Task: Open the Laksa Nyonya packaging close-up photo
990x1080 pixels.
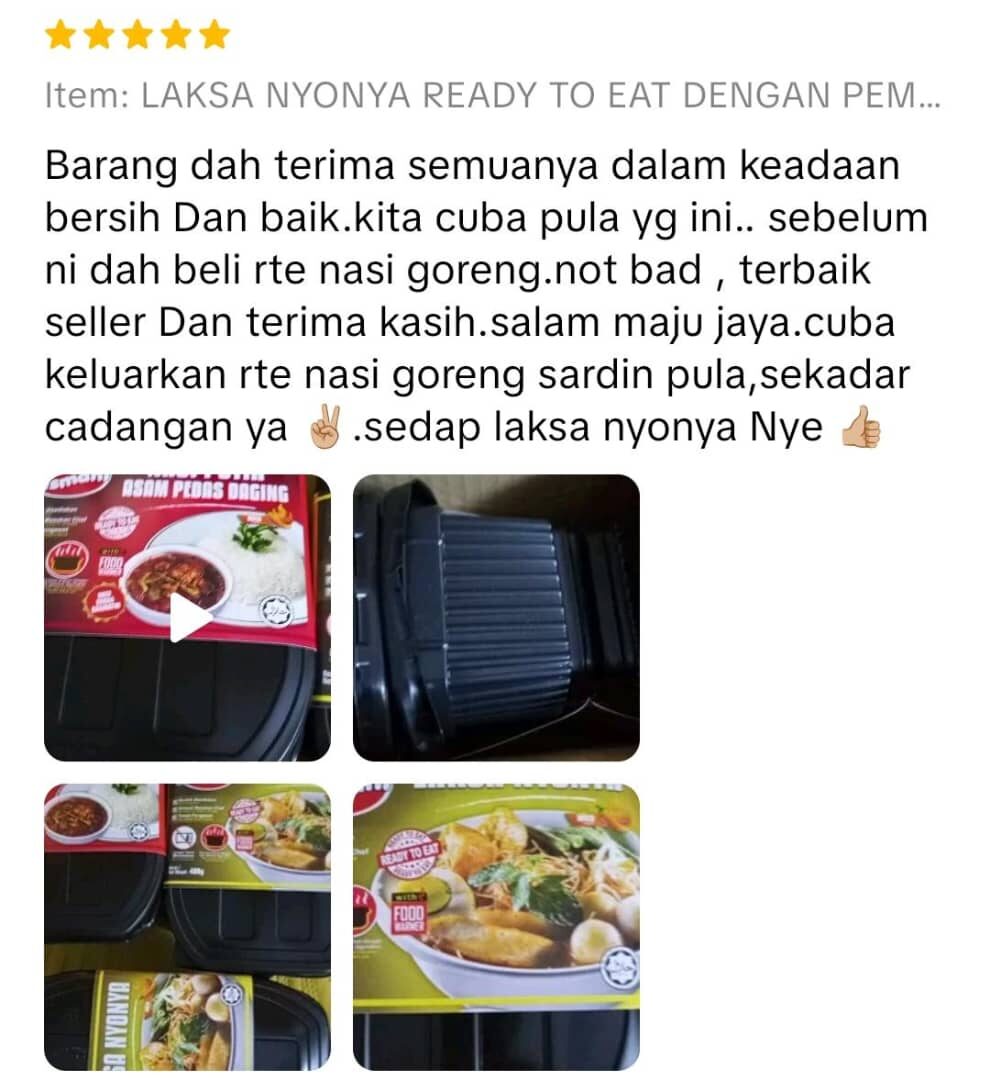Action: tap(496, 927)
